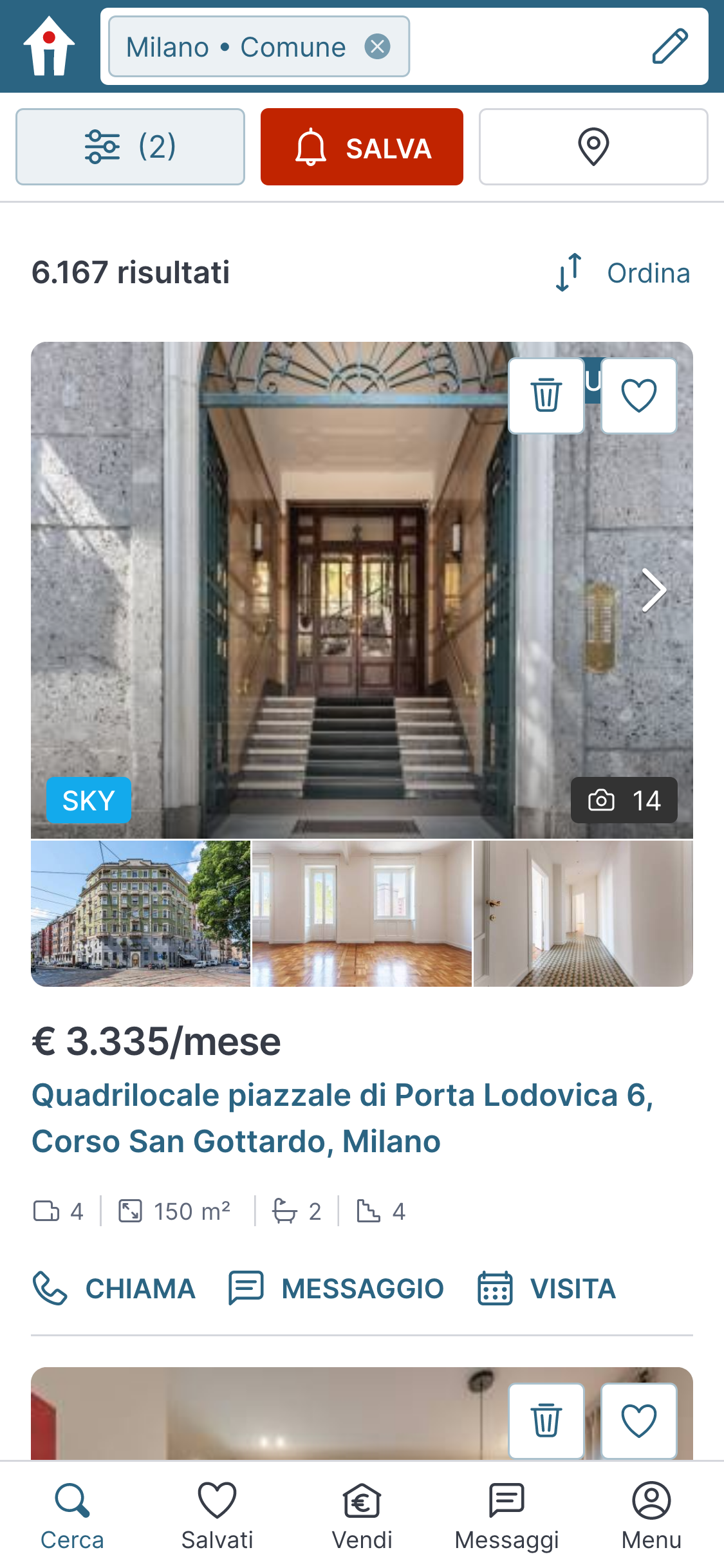This screenshot has width=724, height=1568.
Task: Edit the search with the pencil icon
Action: point(669,46)
